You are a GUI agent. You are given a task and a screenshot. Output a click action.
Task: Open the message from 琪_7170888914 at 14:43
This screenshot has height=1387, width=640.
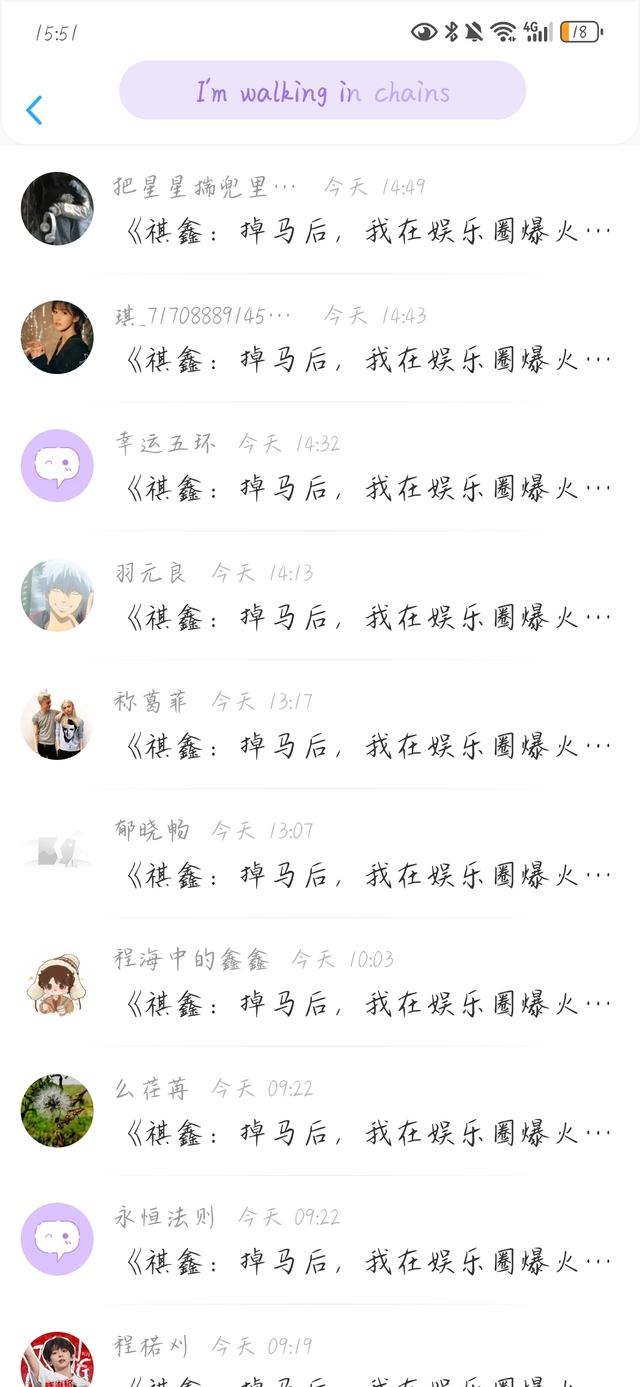[320, 338]
